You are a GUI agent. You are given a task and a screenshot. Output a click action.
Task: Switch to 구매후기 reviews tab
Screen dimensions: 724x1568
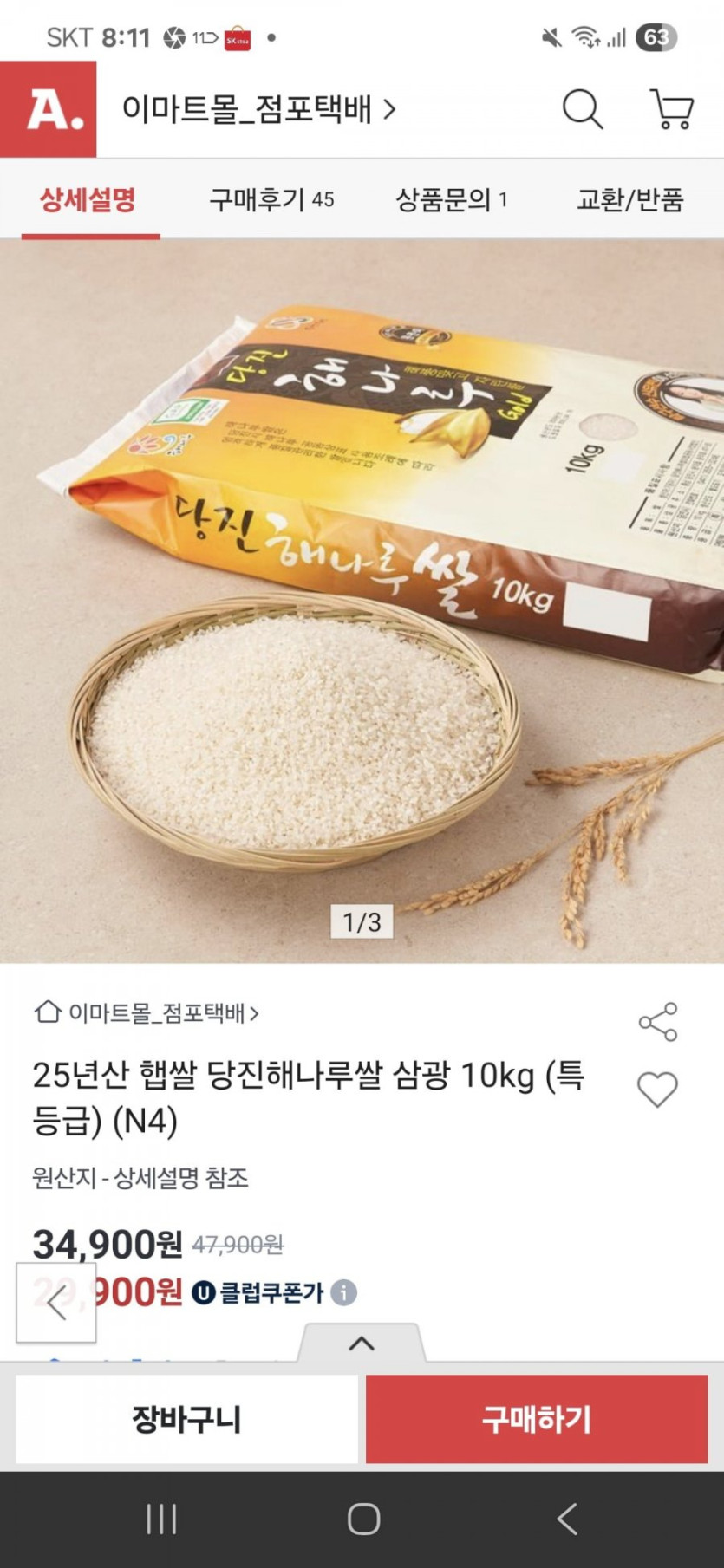click(x=271, y=200)
